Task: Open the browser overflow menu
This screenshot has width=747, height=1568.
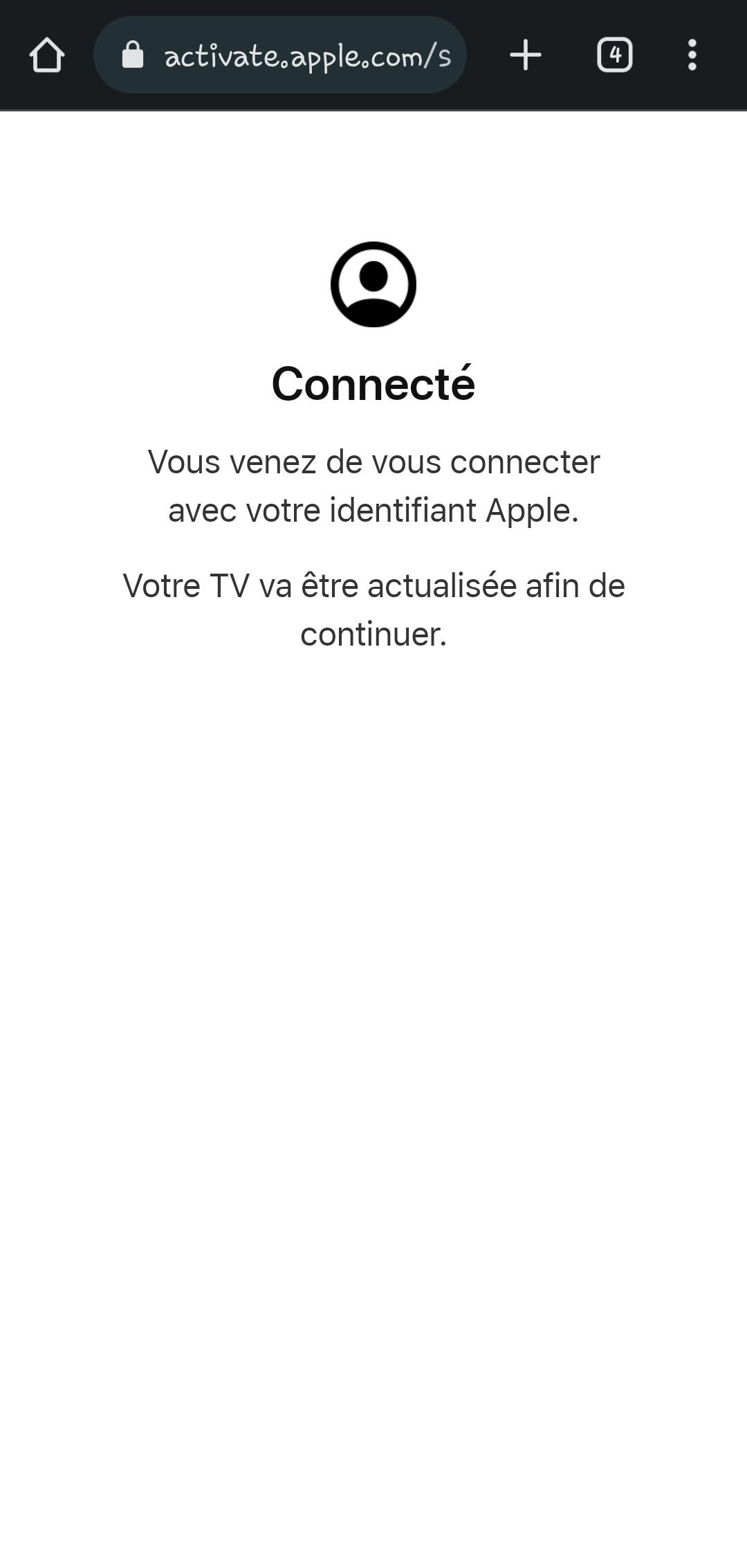Action: 692,55
